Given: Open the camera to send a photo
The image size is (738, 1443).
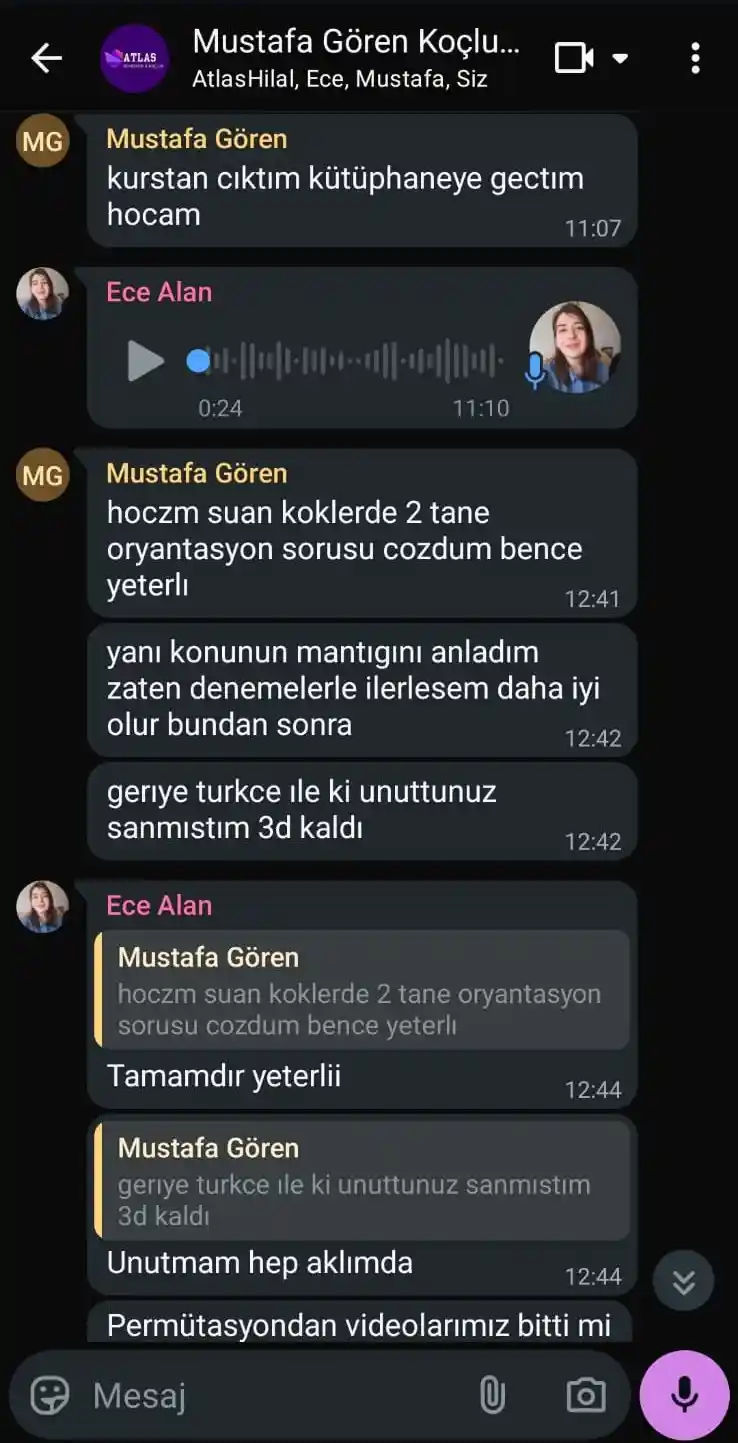Looking at the screenshot, I should (585, 1393).
